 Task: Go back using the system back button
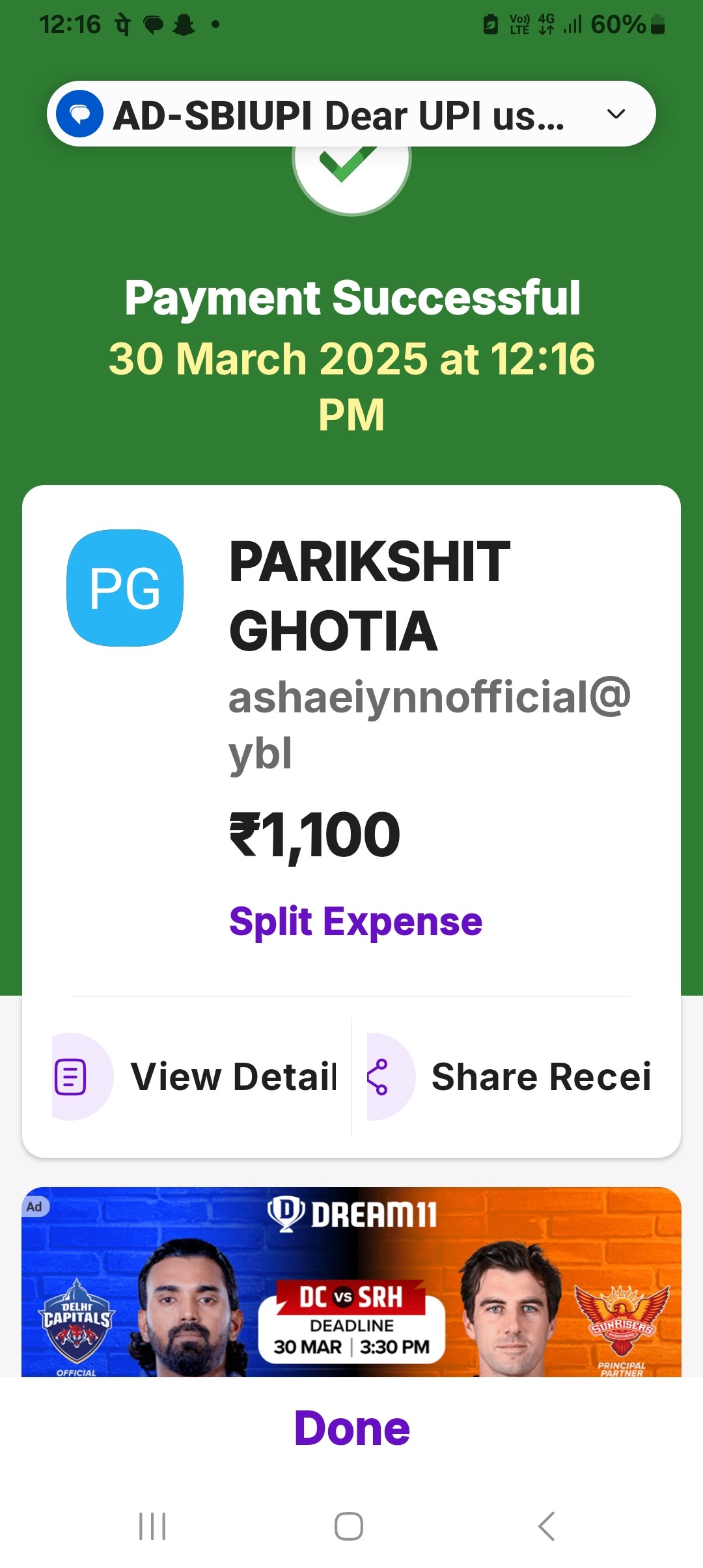pos(547,1526)
